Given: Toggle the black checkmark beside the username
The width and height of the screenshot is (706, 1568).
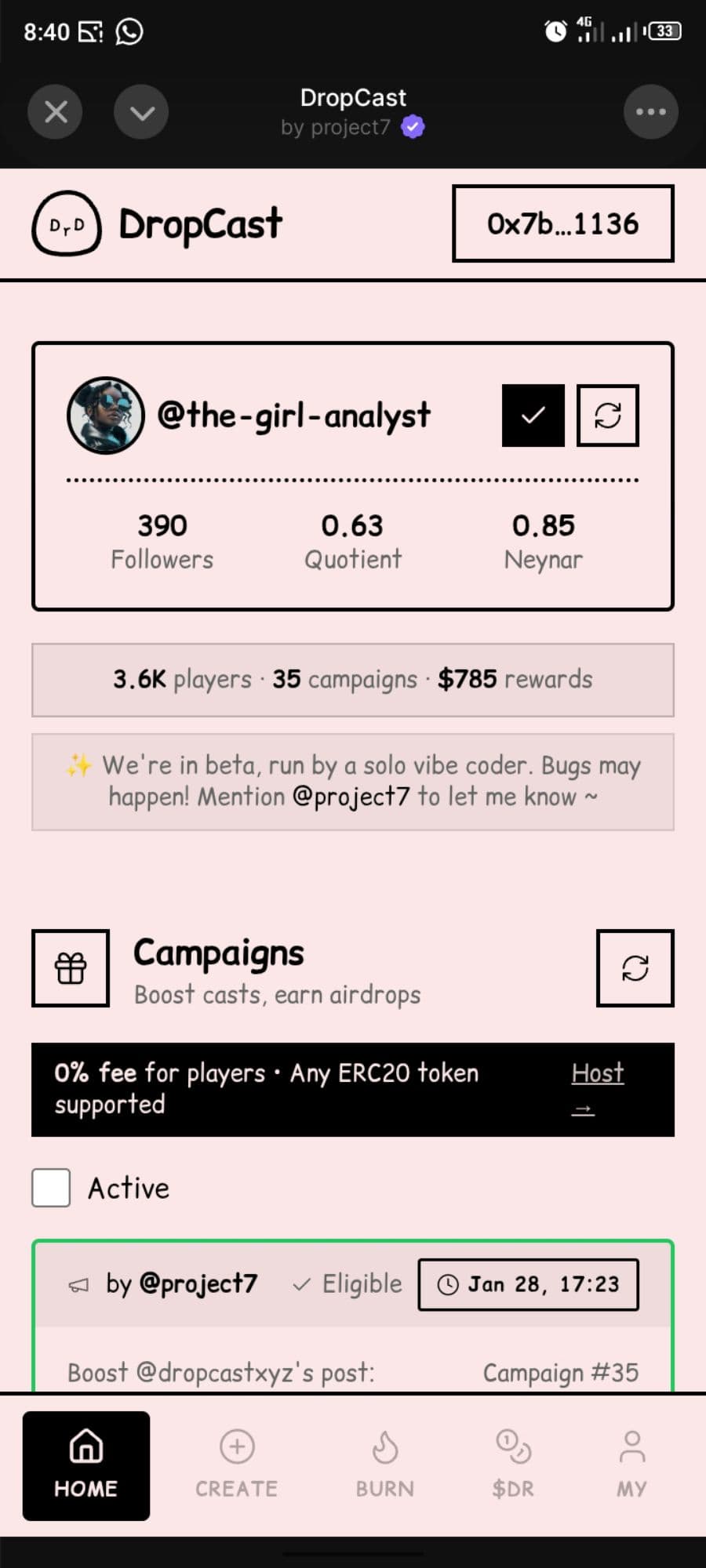Looking at the screenshot, I should click(x=533, y=416).
